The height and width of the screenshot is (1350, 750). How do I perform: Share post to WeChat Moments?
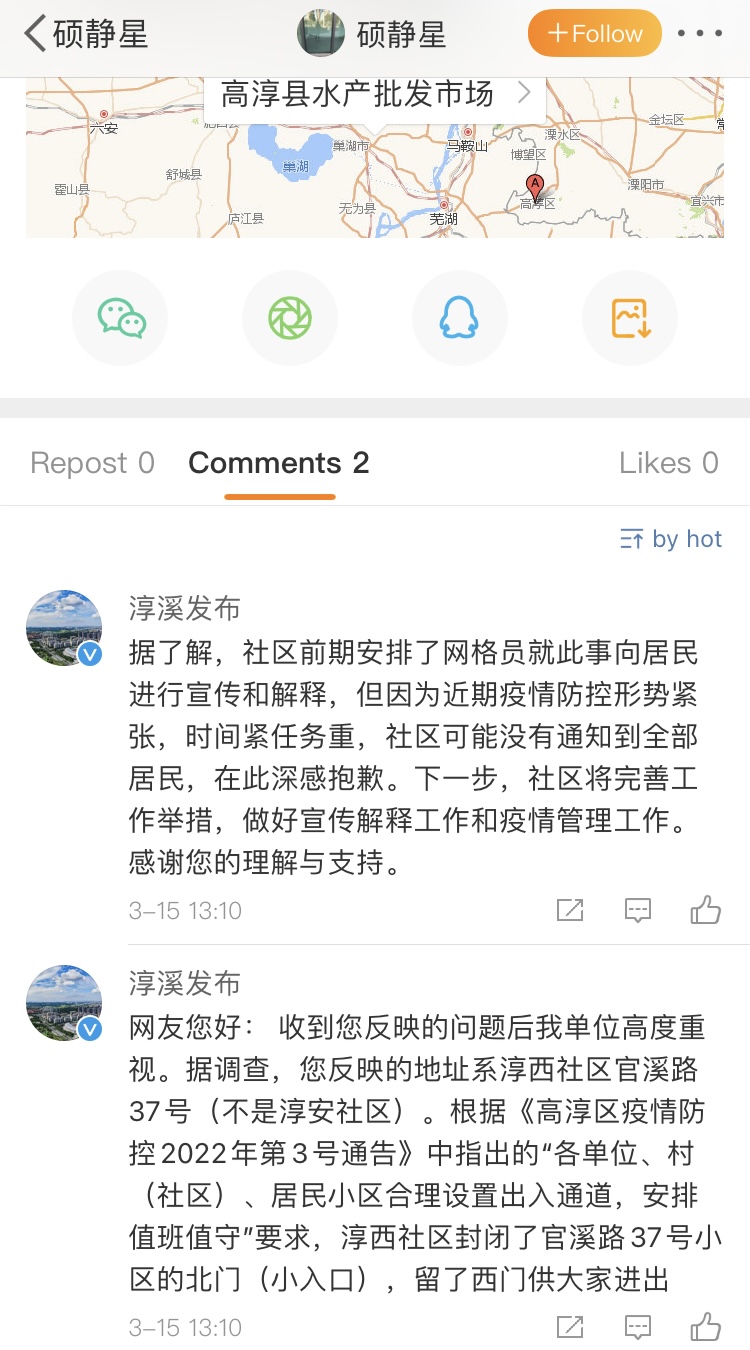coord(290,319)
